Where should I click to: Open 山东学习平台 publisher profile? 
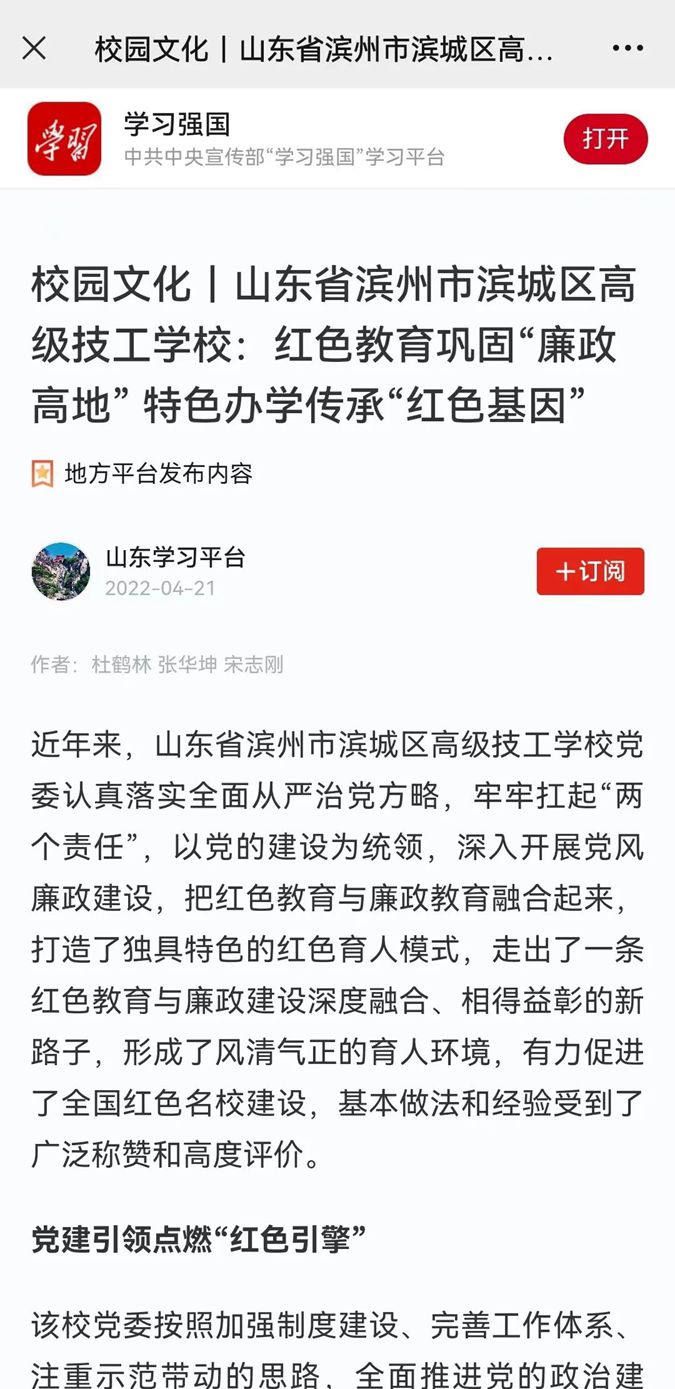click(x=175, y=558)
